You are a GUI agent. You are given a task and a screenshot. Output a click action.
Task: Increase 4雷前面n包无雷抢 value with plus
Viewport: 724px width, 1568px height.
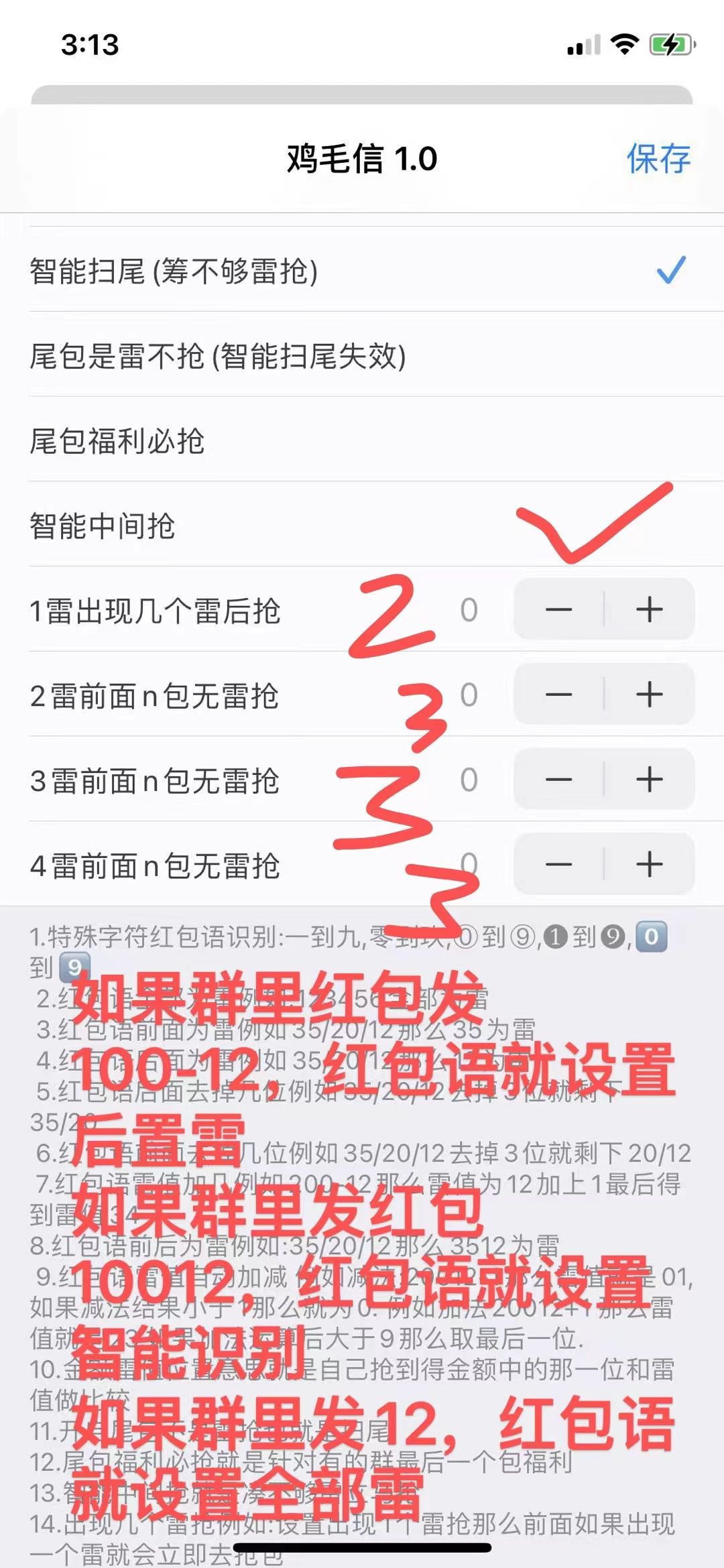click(649, 864)
